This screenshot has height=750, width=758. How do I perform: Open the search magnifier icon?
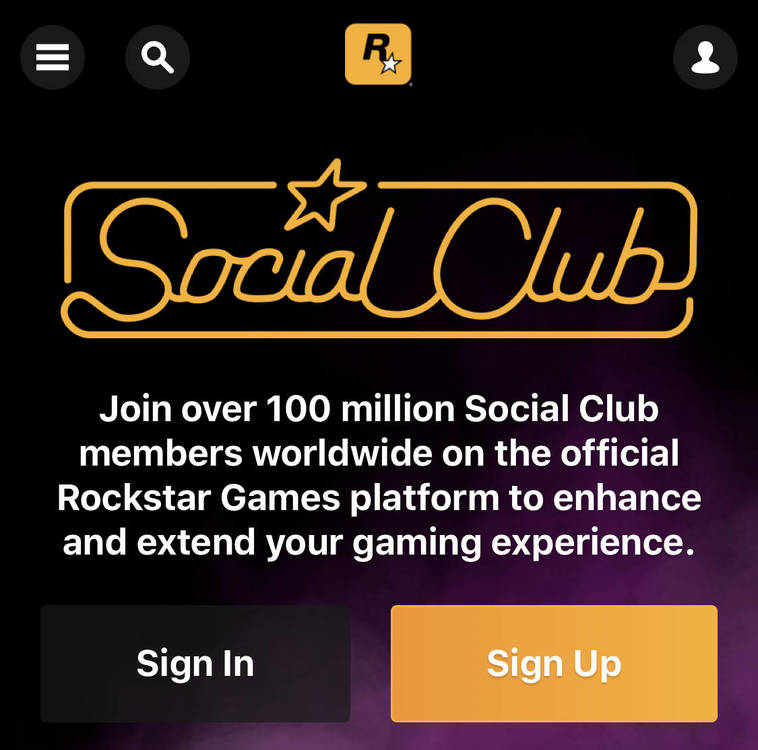click(x=157, y=57)
